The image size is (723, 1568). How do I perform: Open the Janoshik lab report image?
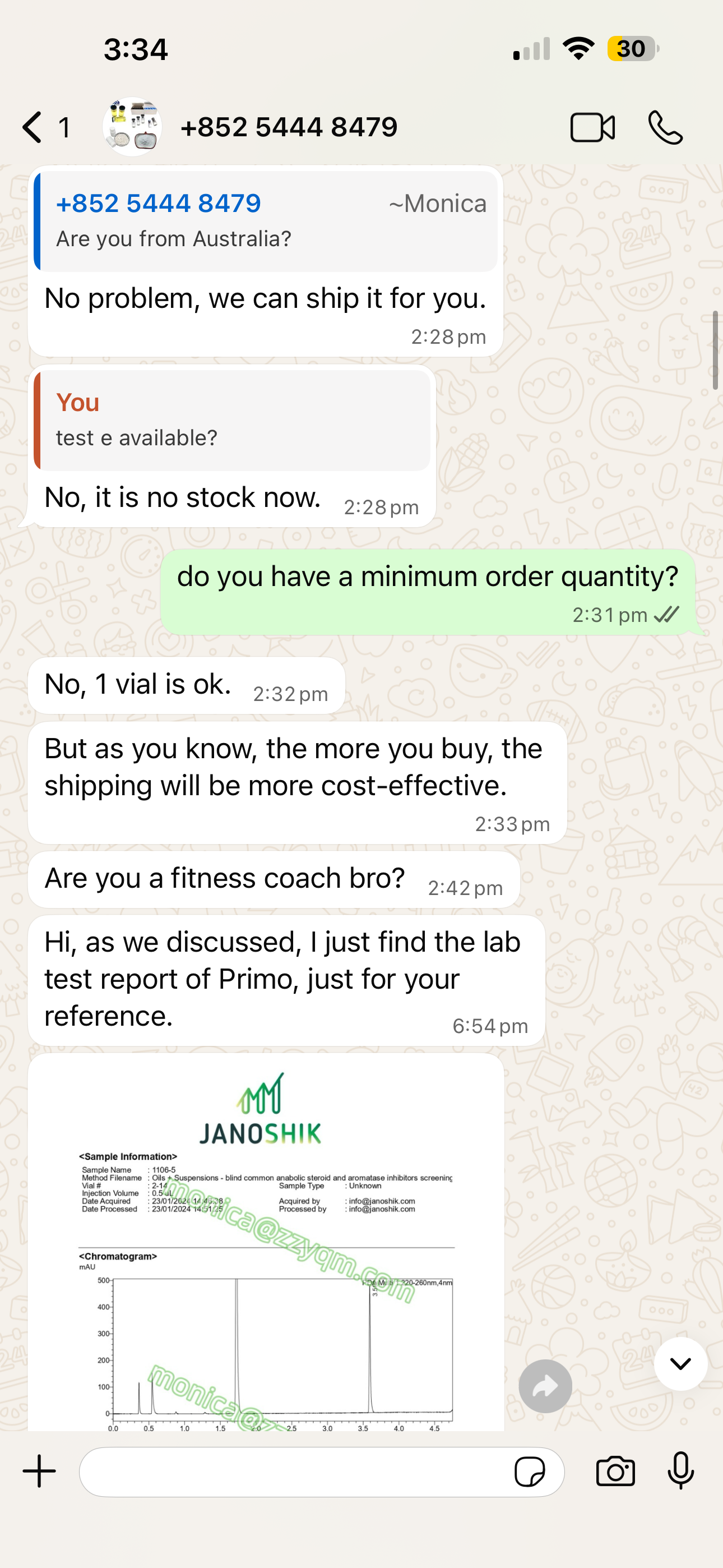[x=266, y=1242]
